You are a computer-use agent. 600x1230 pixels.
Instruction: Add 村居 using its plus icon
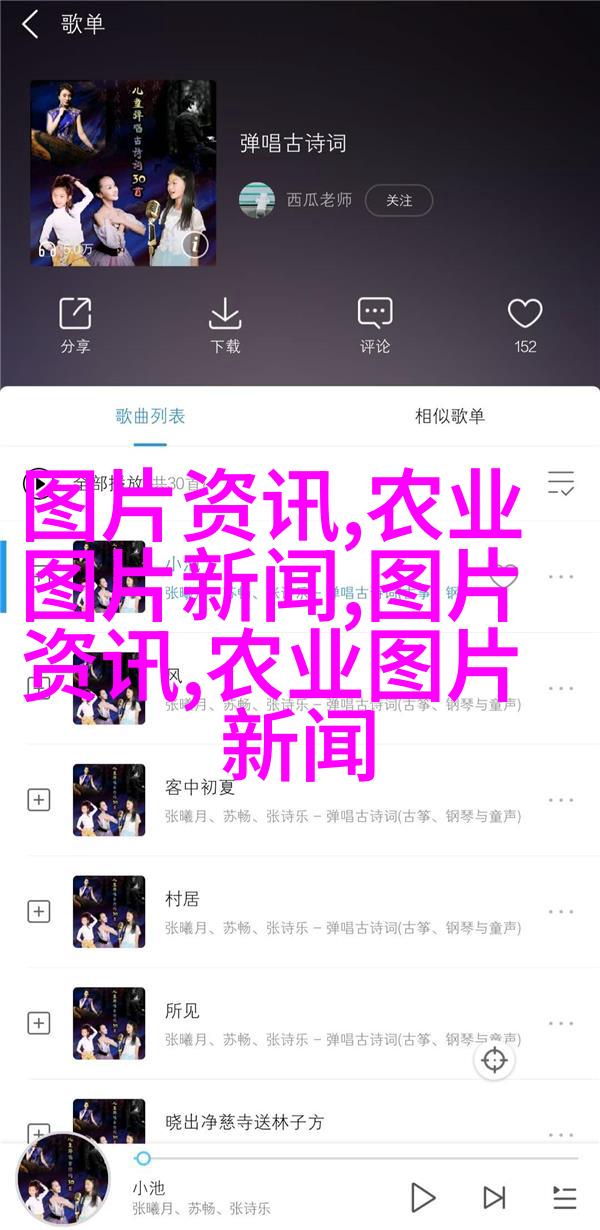click(39, 911)
